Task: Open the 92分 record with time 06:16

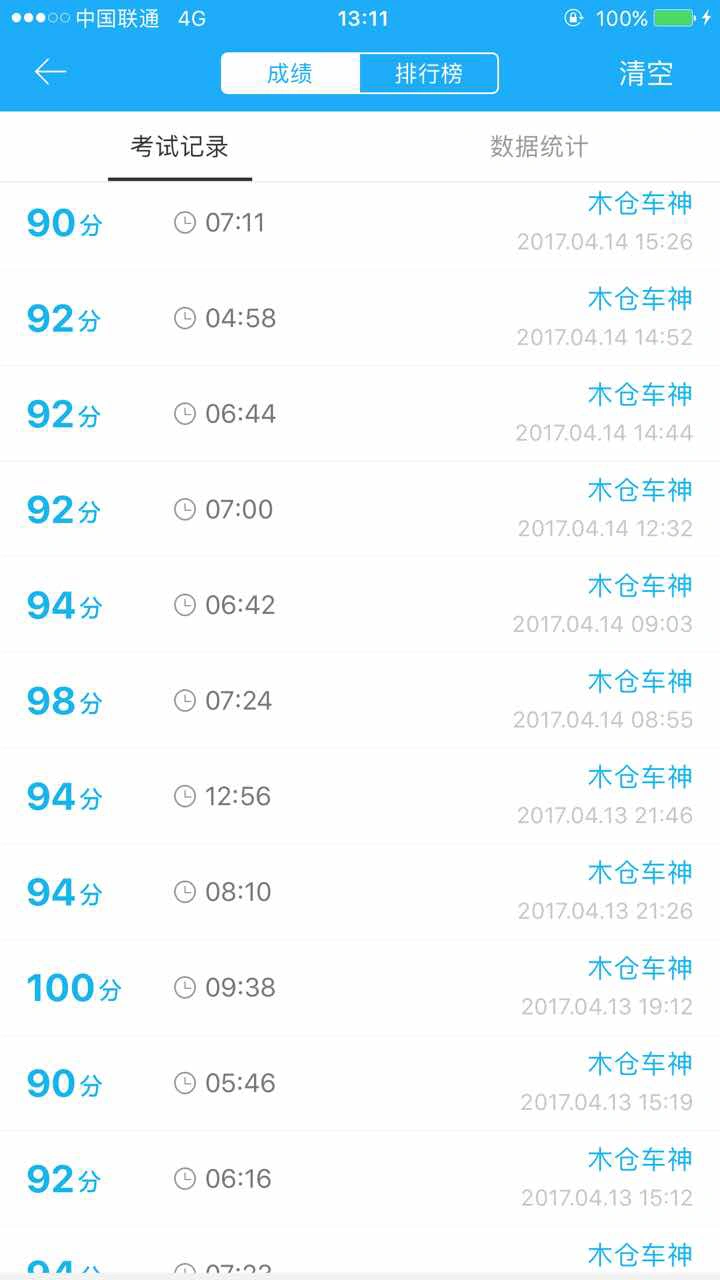Action: point(360,1179)
